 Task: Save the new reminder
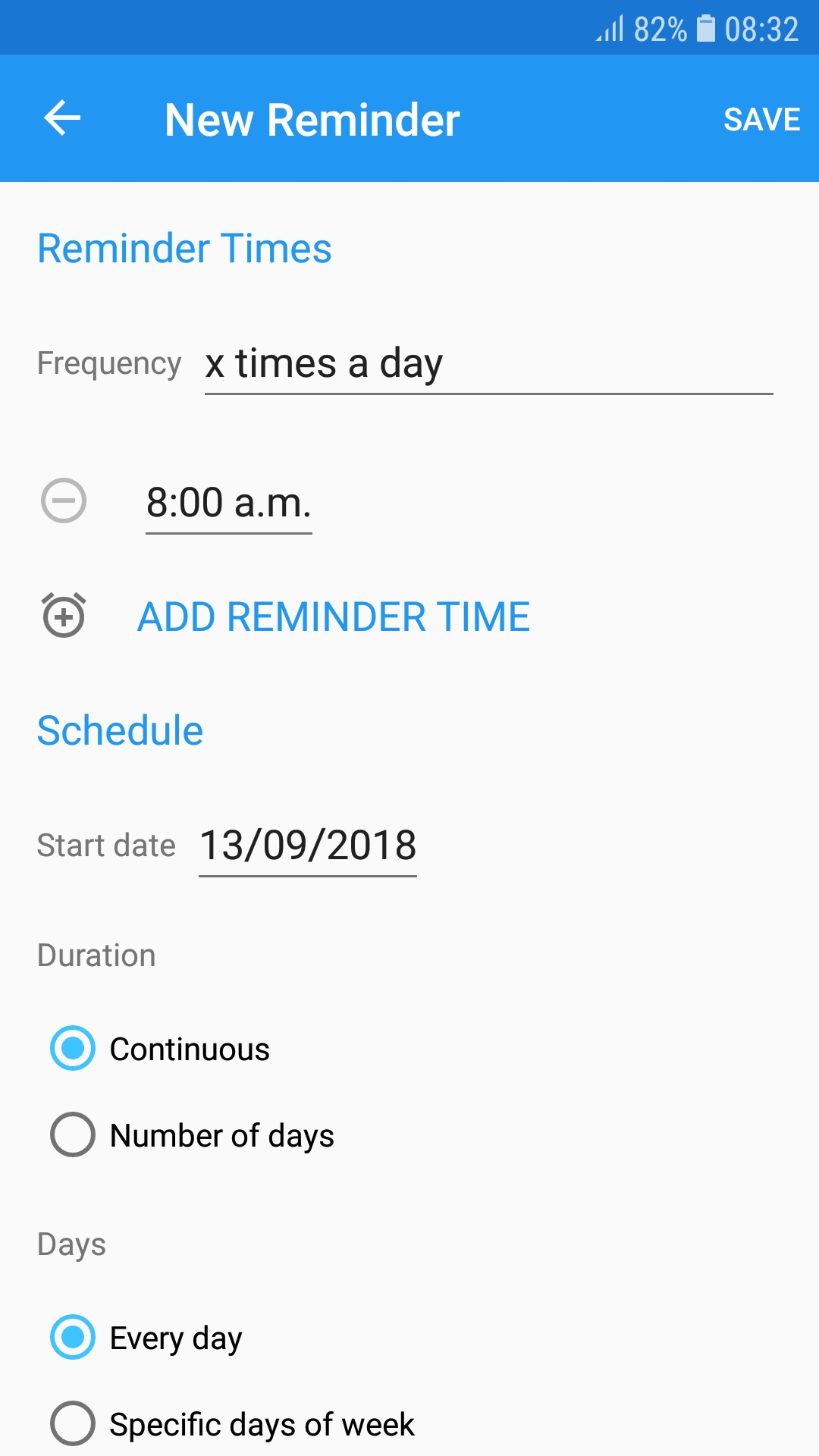pyautogui.click(x=761, y=119)
